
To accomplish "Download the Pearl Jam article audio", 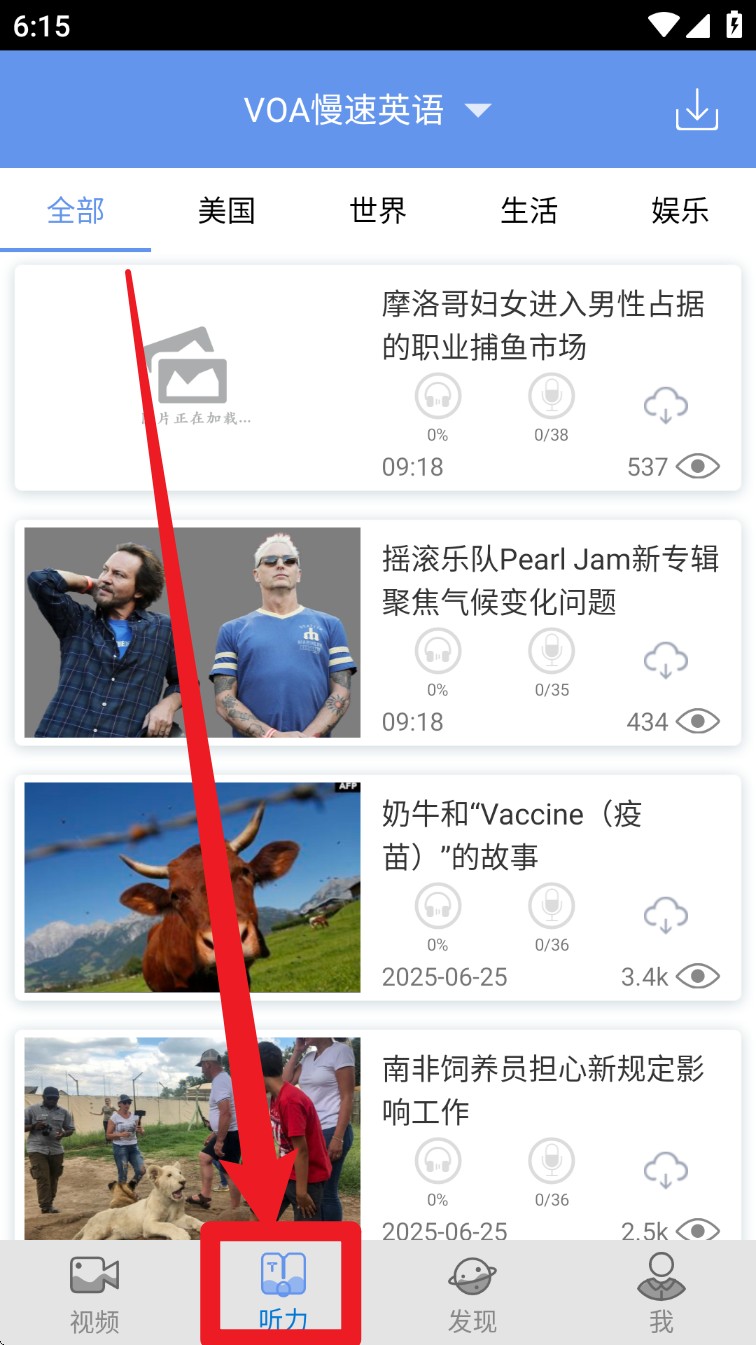I will click(x=665, y=660).
